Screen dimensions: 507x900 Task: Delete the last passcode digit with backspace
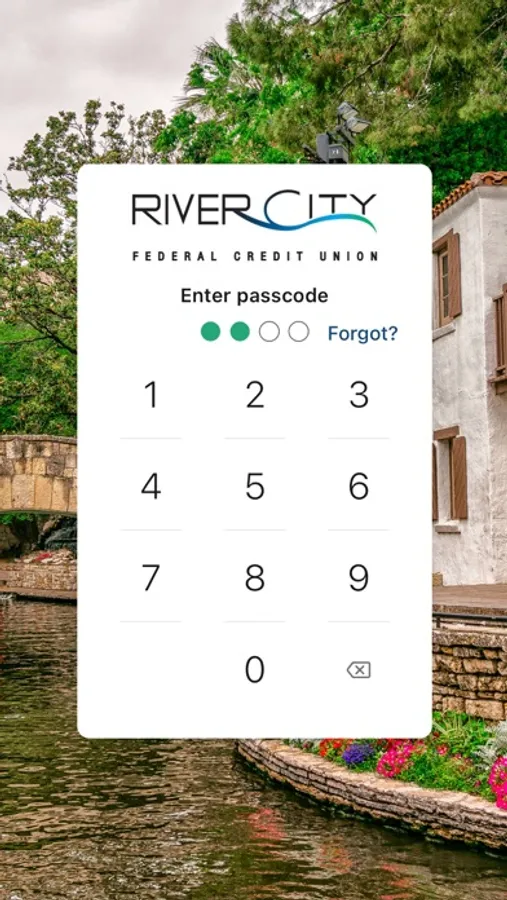tap(359, 670)
